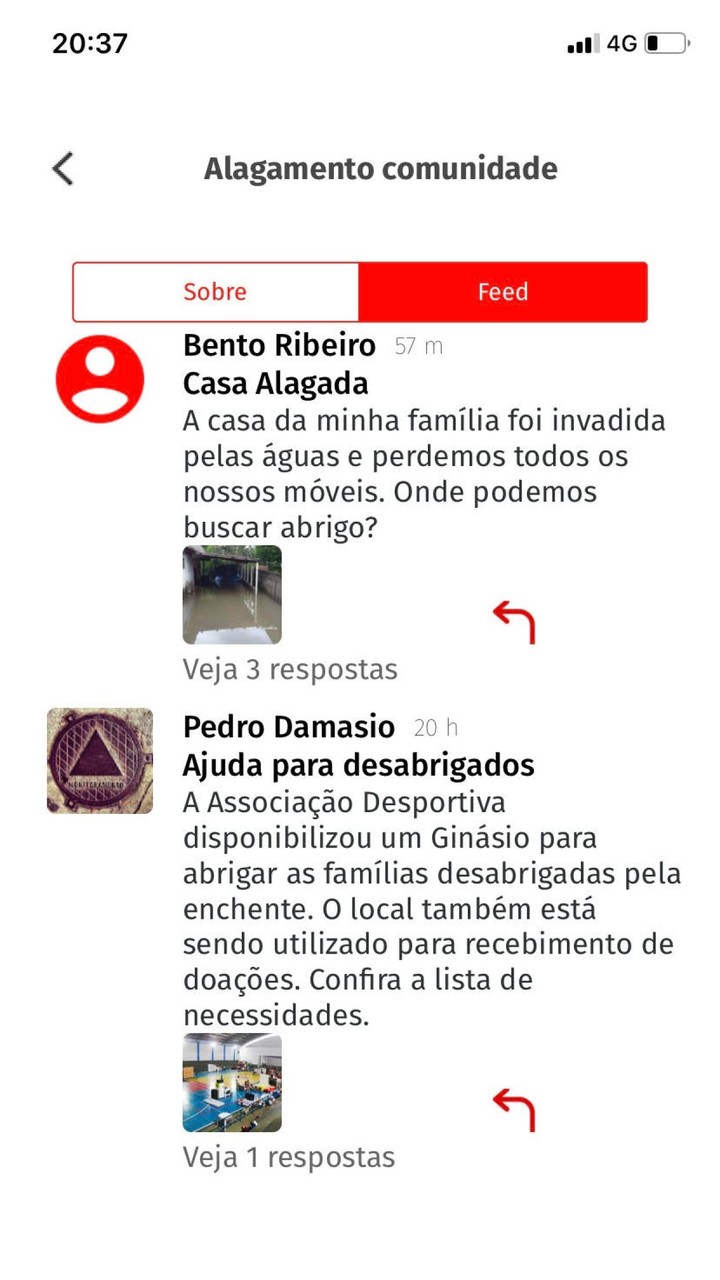Tap the group title Alagamento comunidade
720x1280 pixels.
[x=380, y=168]
